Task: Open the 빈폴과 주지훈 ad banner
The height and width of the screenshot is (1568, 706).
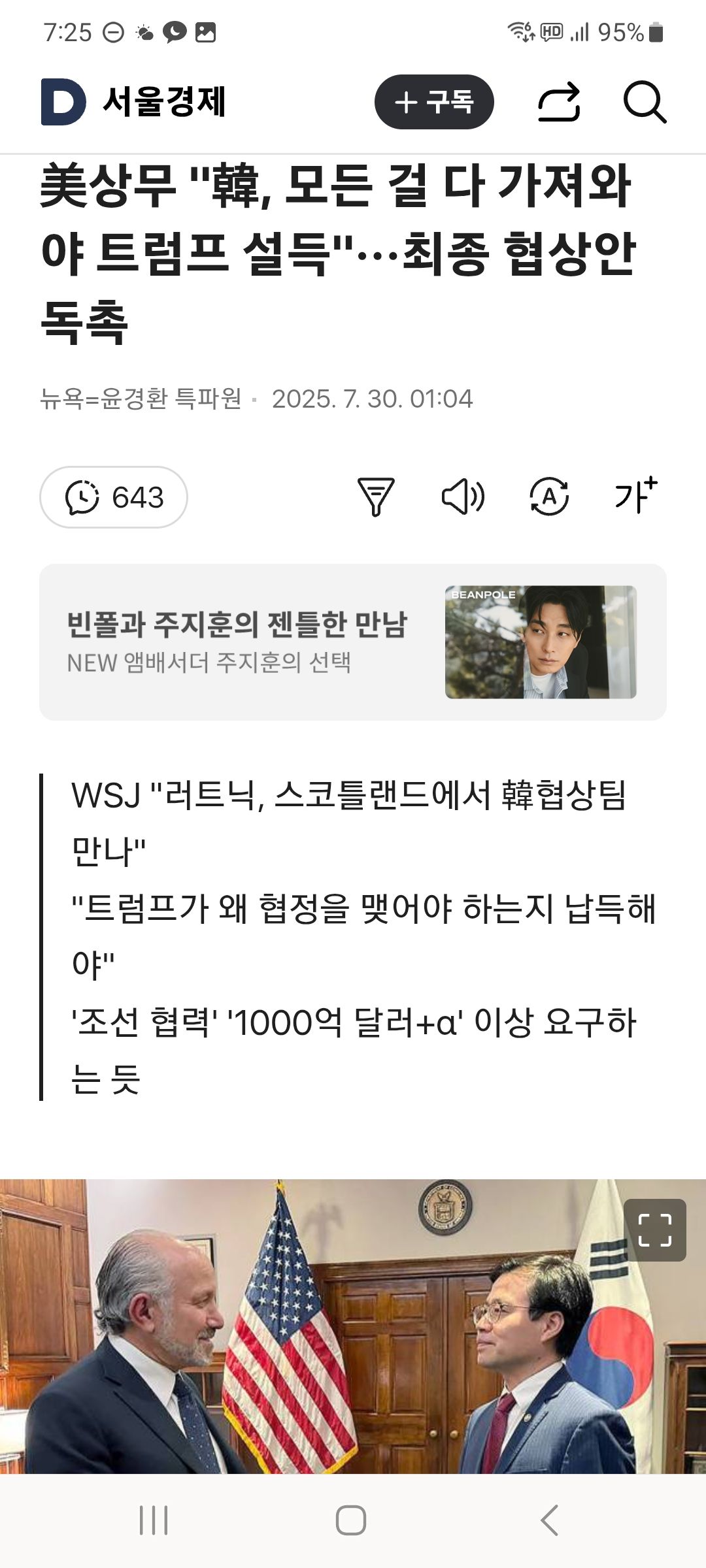Action: point(353,642)
